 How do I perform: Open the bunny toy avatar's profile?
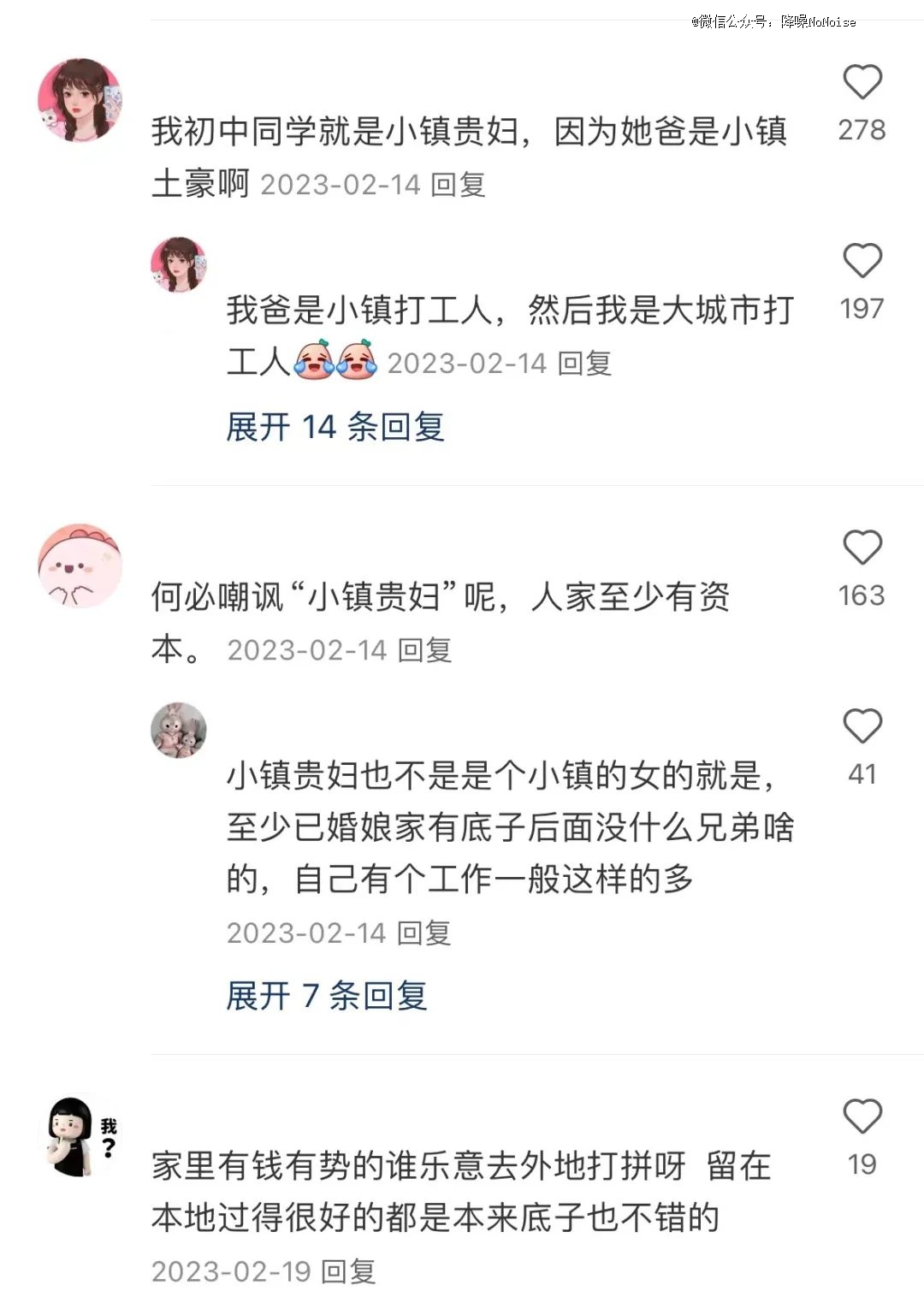pos(179,731)
